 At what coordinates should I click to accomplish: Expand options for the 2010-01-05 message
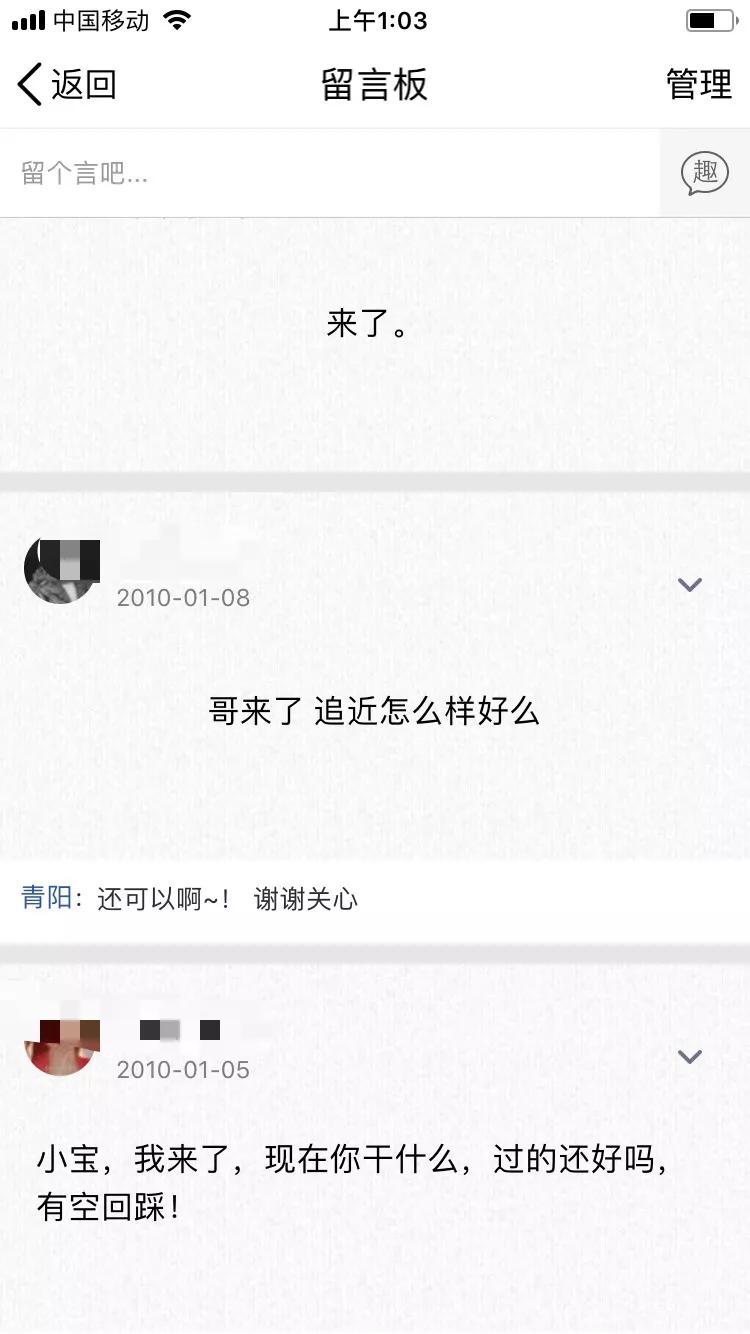point(689,1056)
